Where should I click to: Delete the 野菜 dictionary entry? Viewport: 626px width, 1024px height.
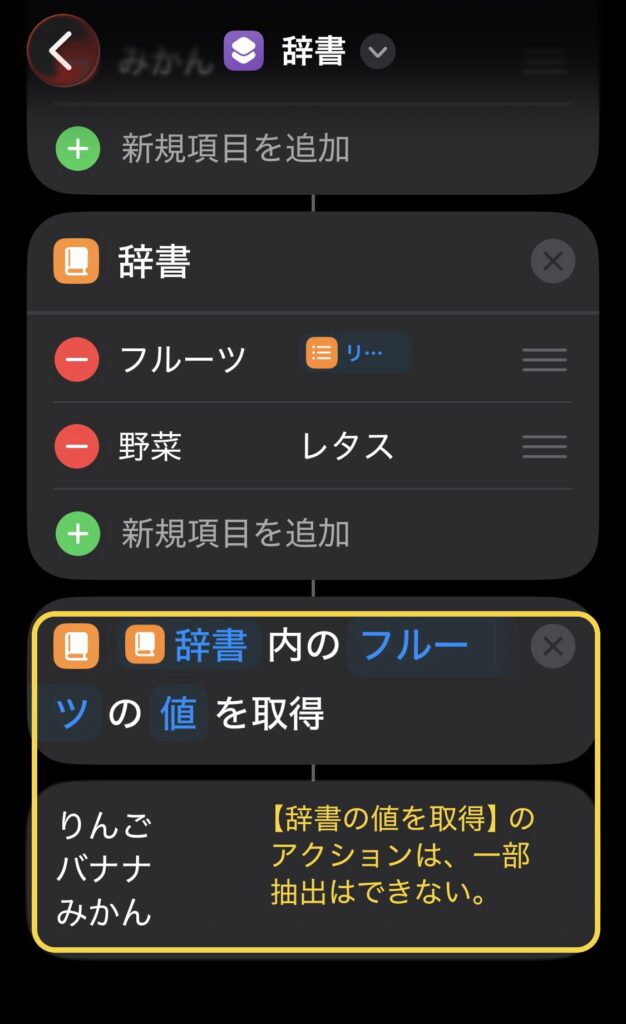pos(77,446)
